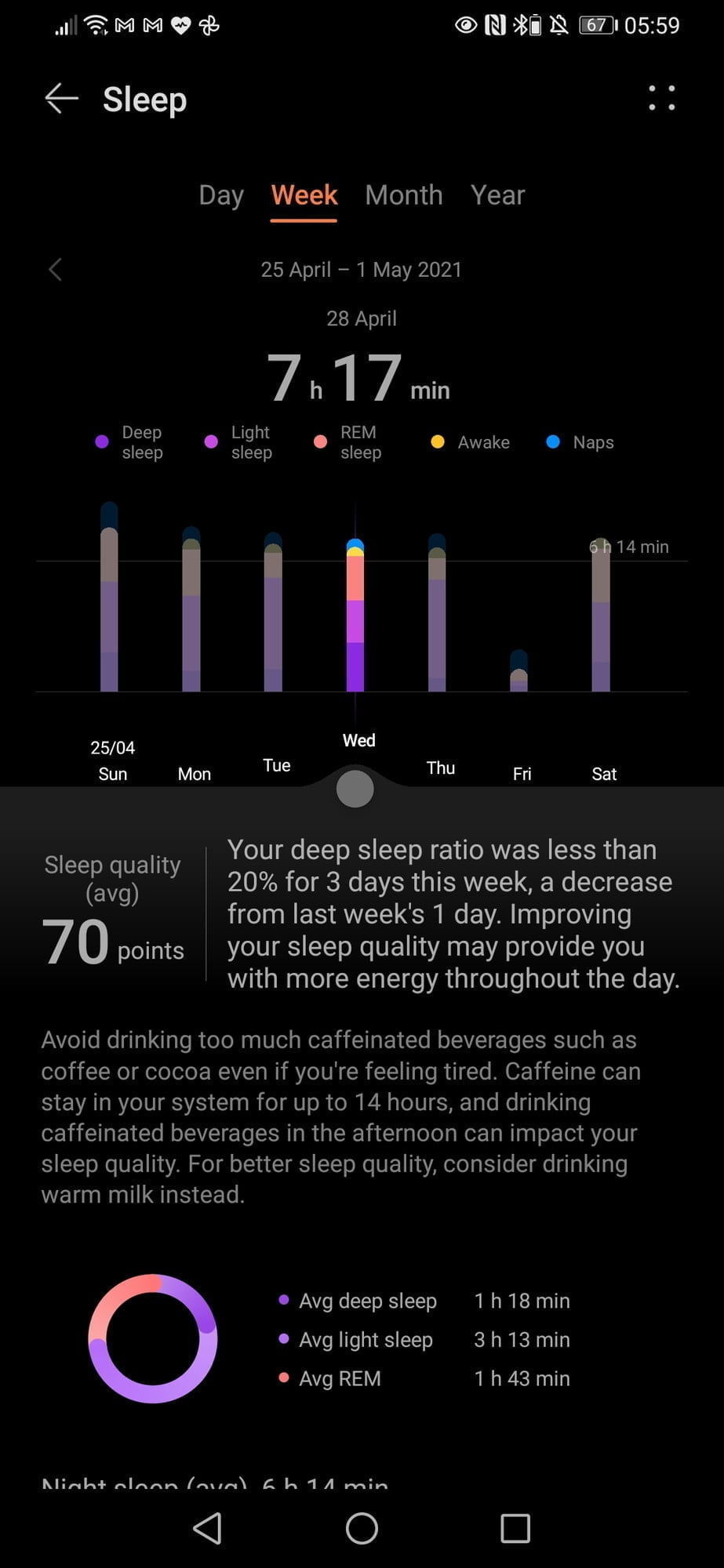Select Tuesday's sleep bar
This screenshot has height=1568, width=724.
pyautogui.click(x=273, y=619)
